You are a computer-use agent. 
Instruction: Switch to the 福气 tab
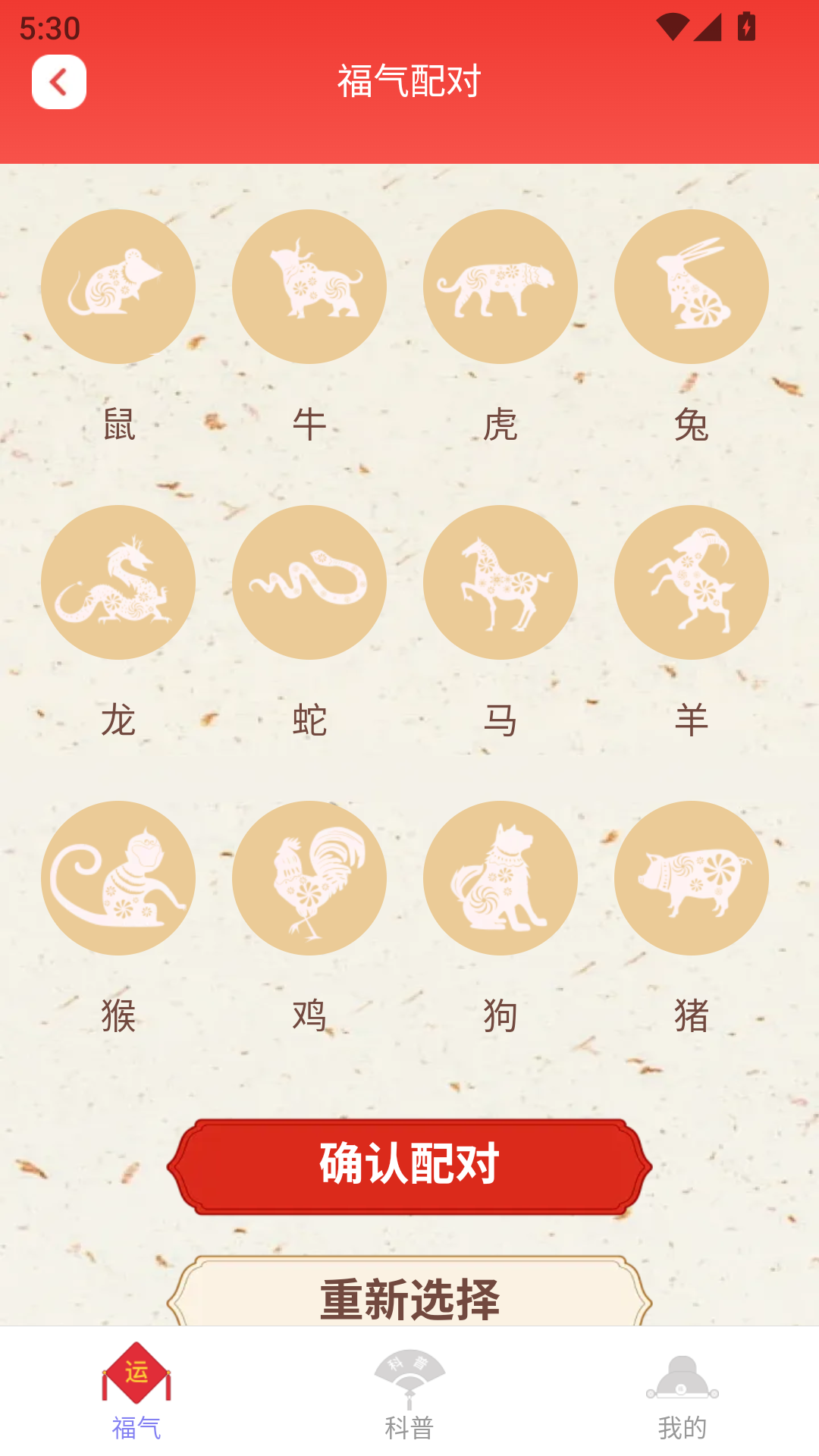136,1392
